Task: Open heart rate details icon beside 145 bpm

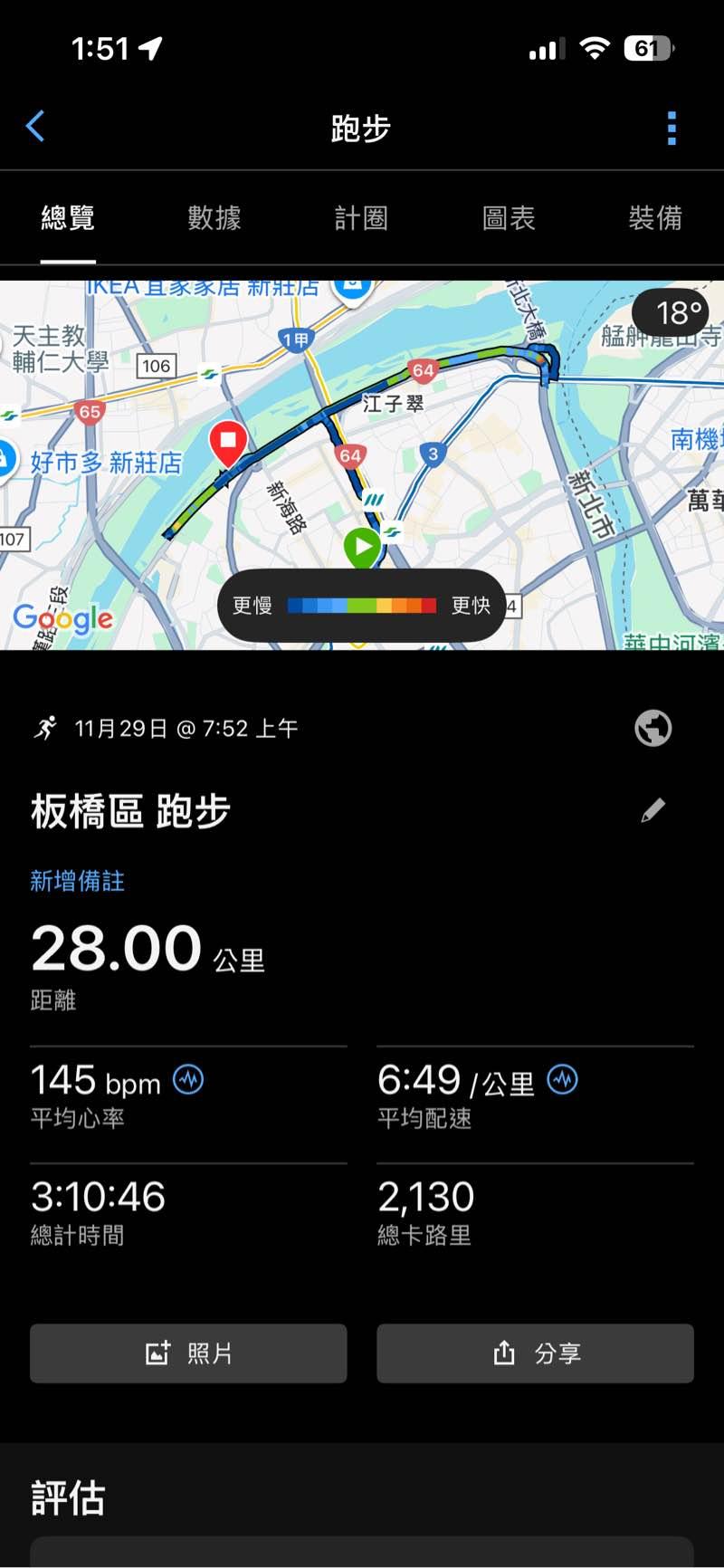Action: click(x=188, y=1079)
